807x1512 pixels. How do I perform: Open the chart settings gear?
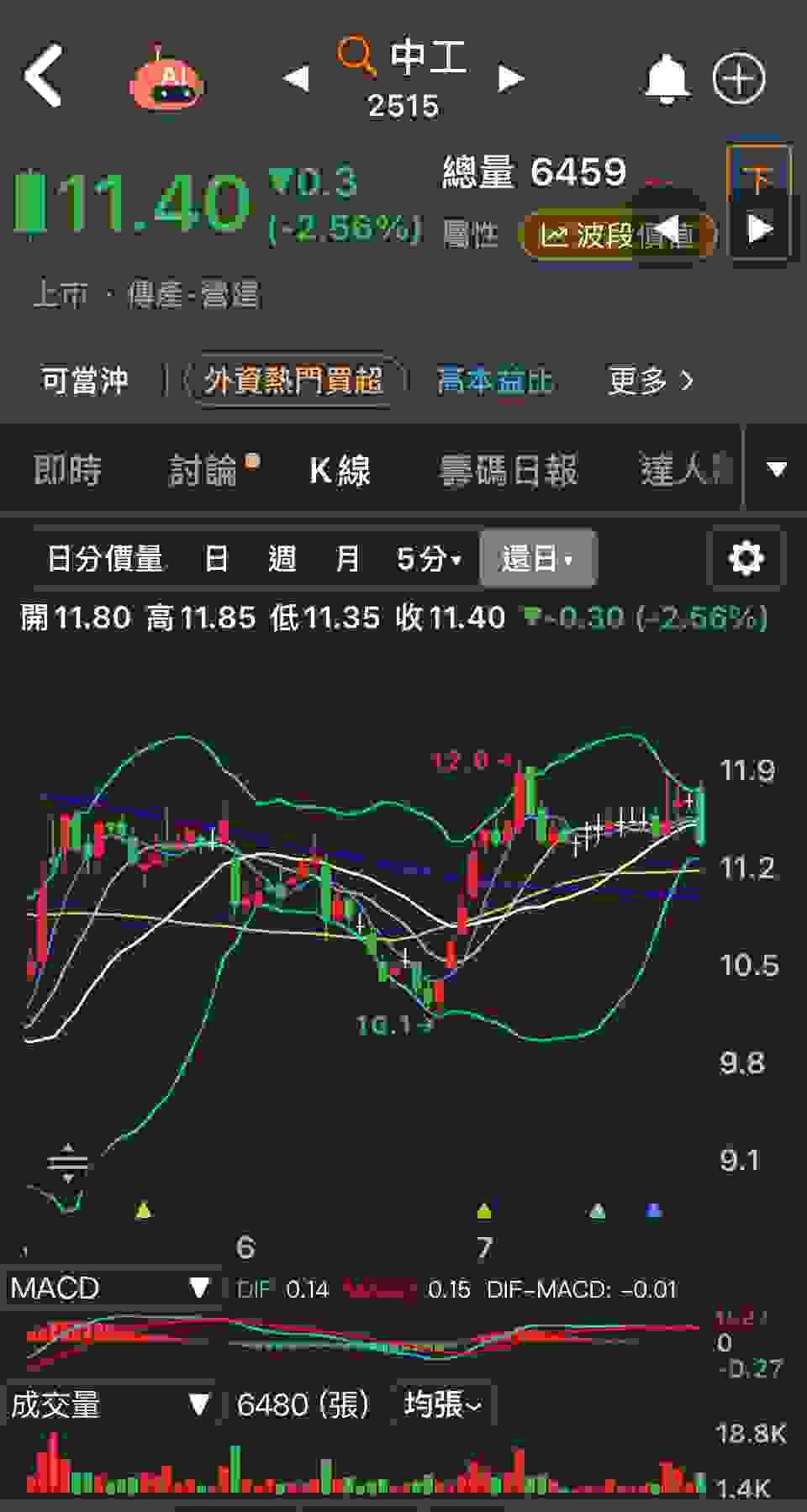pos(746,558)
